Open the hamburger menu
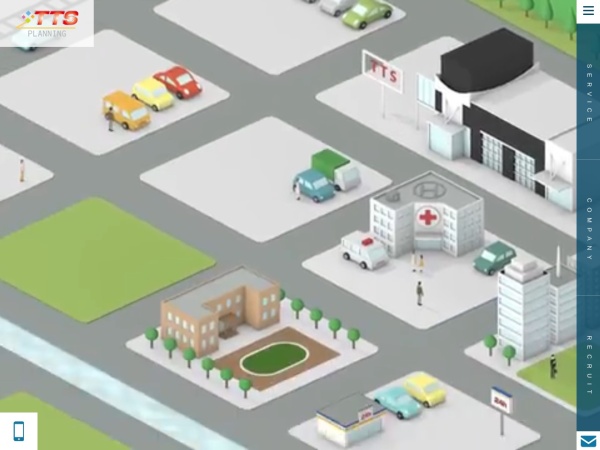The image size is (600, 450). [588, 11]
